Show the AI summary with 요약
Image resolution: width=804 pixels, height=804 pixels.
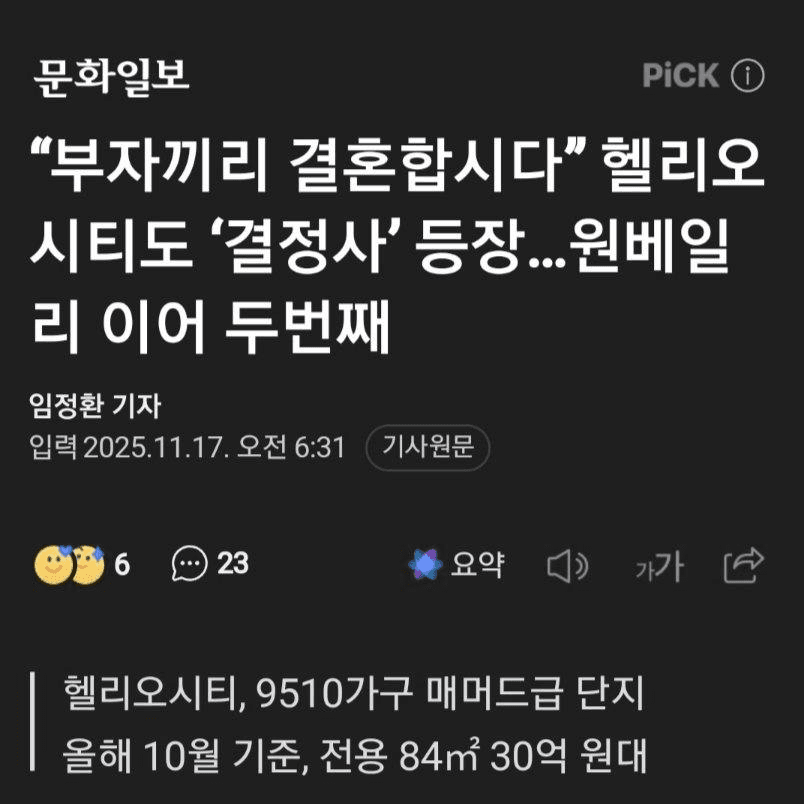pyautogui.click(x=456, y=566)
